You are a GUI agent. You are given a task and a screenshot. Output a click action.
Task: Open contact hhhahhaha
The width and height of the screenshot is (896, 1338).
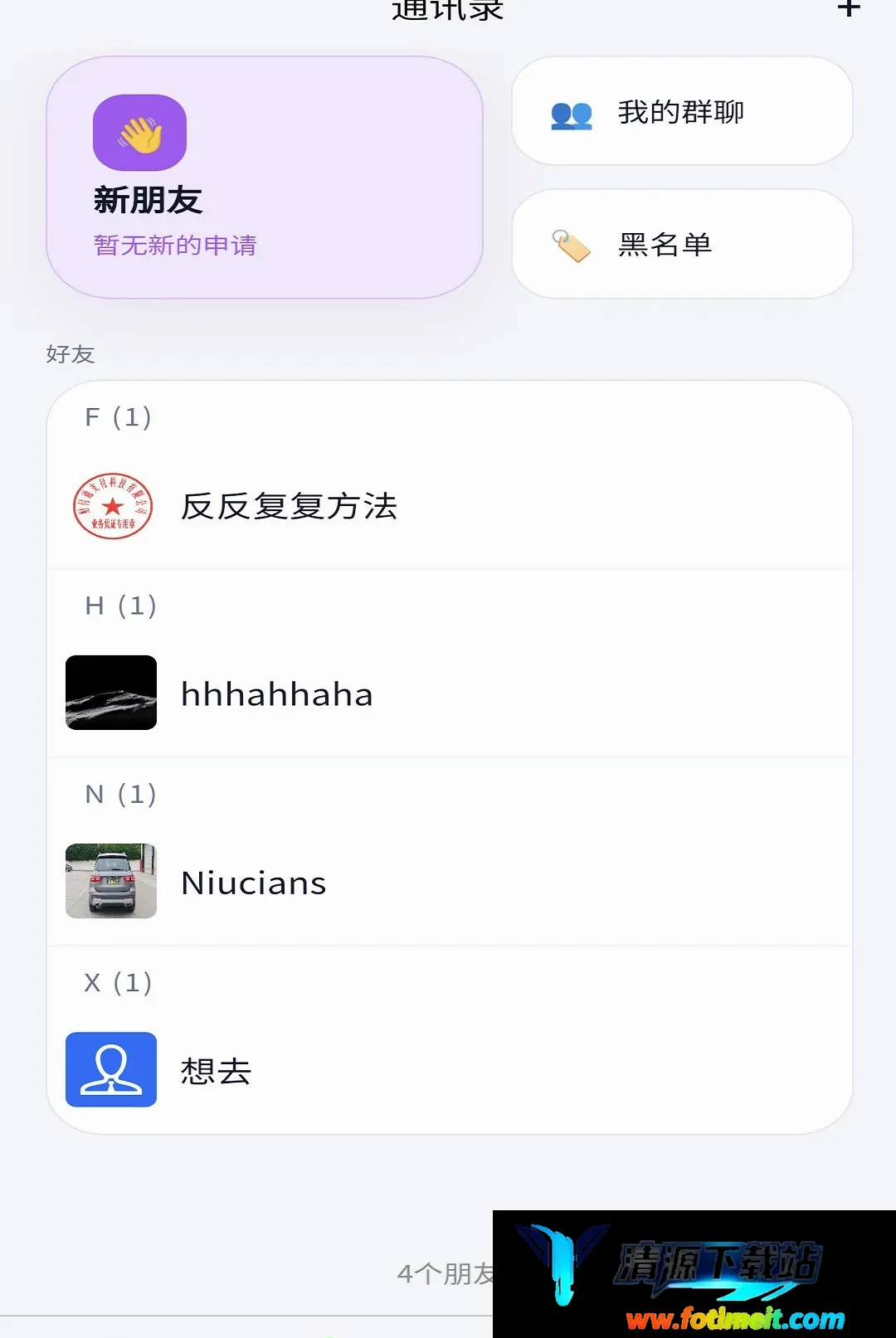click(450, 693)
